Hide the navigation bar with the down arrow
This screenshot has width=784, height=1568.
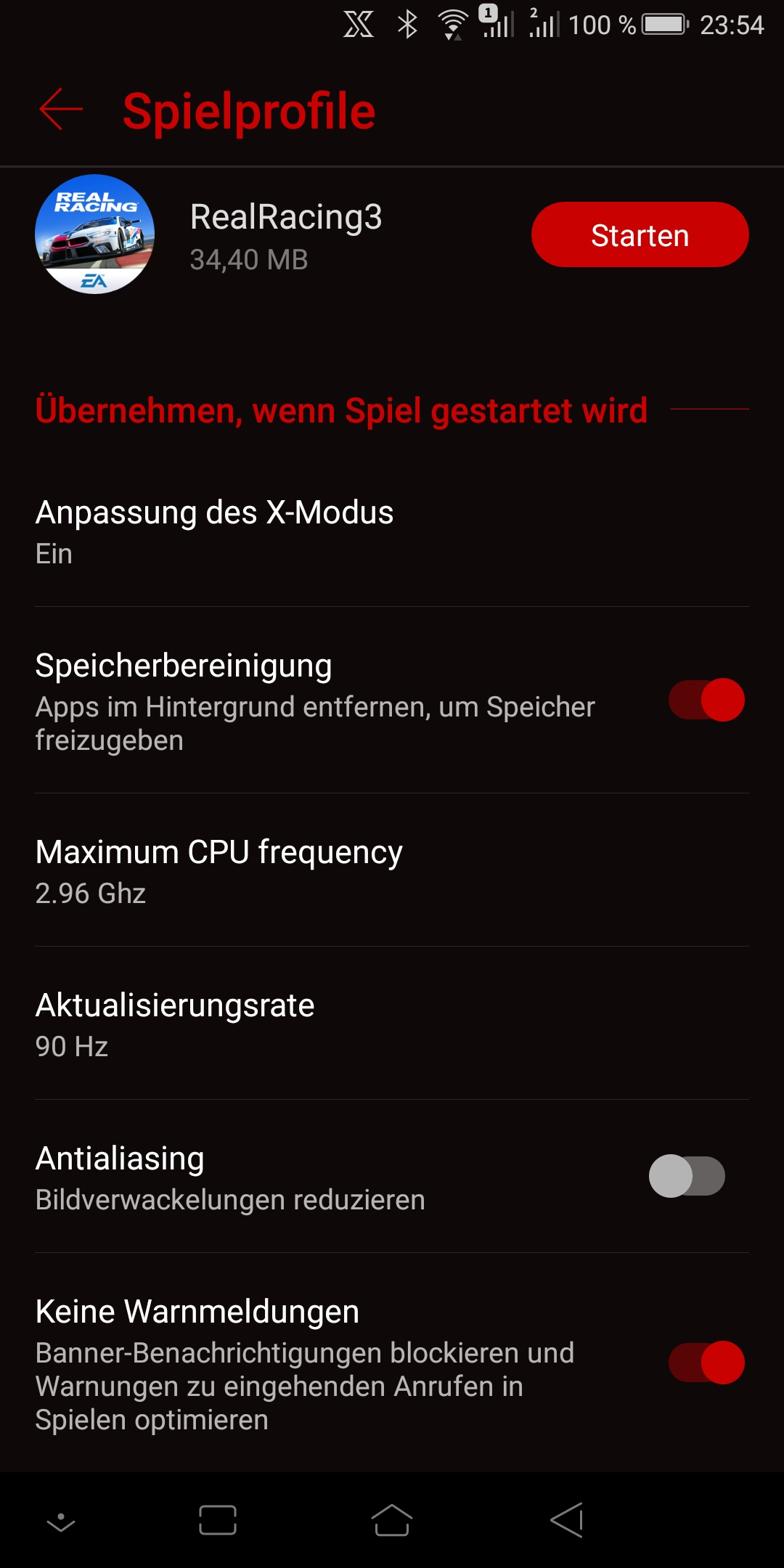(x=61, y=1522)
